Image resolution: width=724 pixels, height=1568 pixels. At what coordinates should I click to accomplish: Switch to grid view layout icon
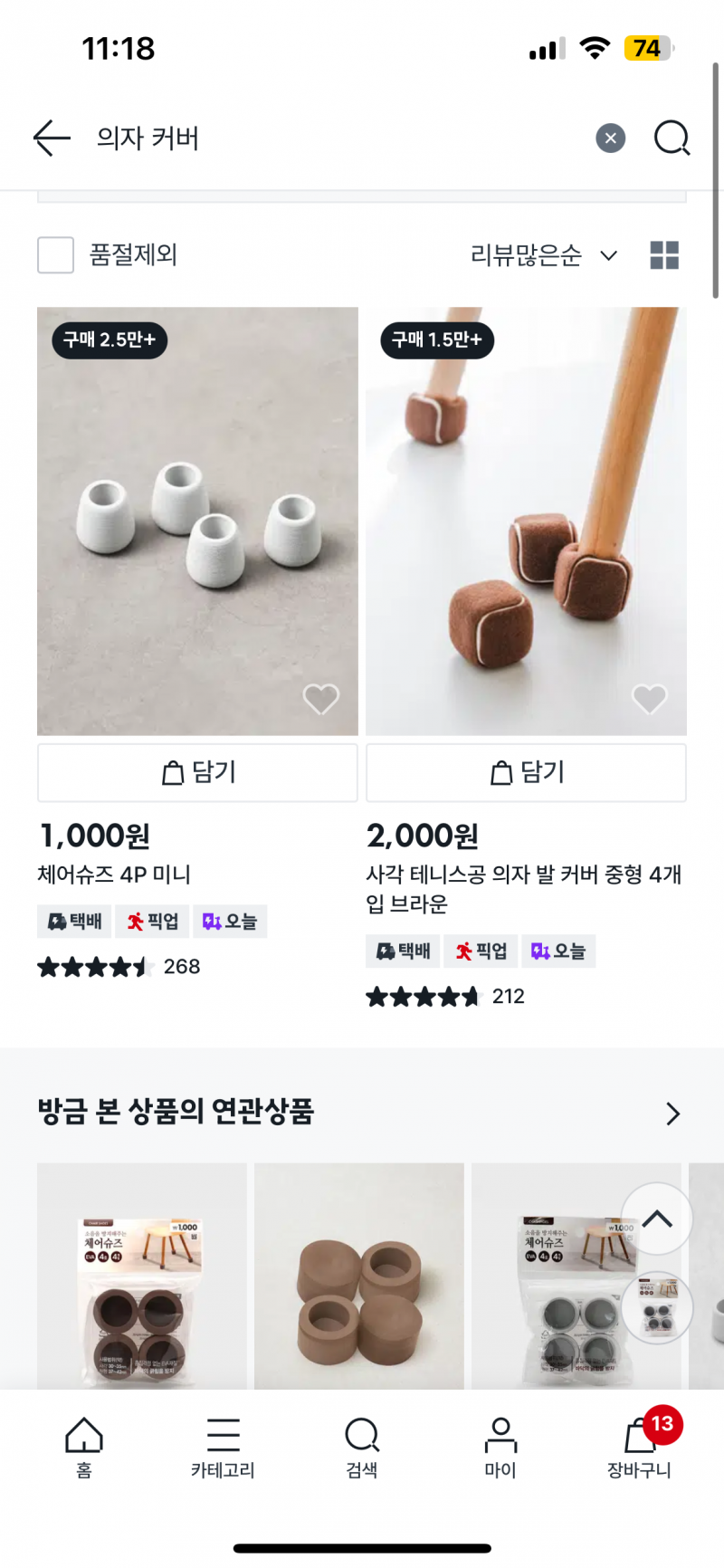tap(664, 255)
